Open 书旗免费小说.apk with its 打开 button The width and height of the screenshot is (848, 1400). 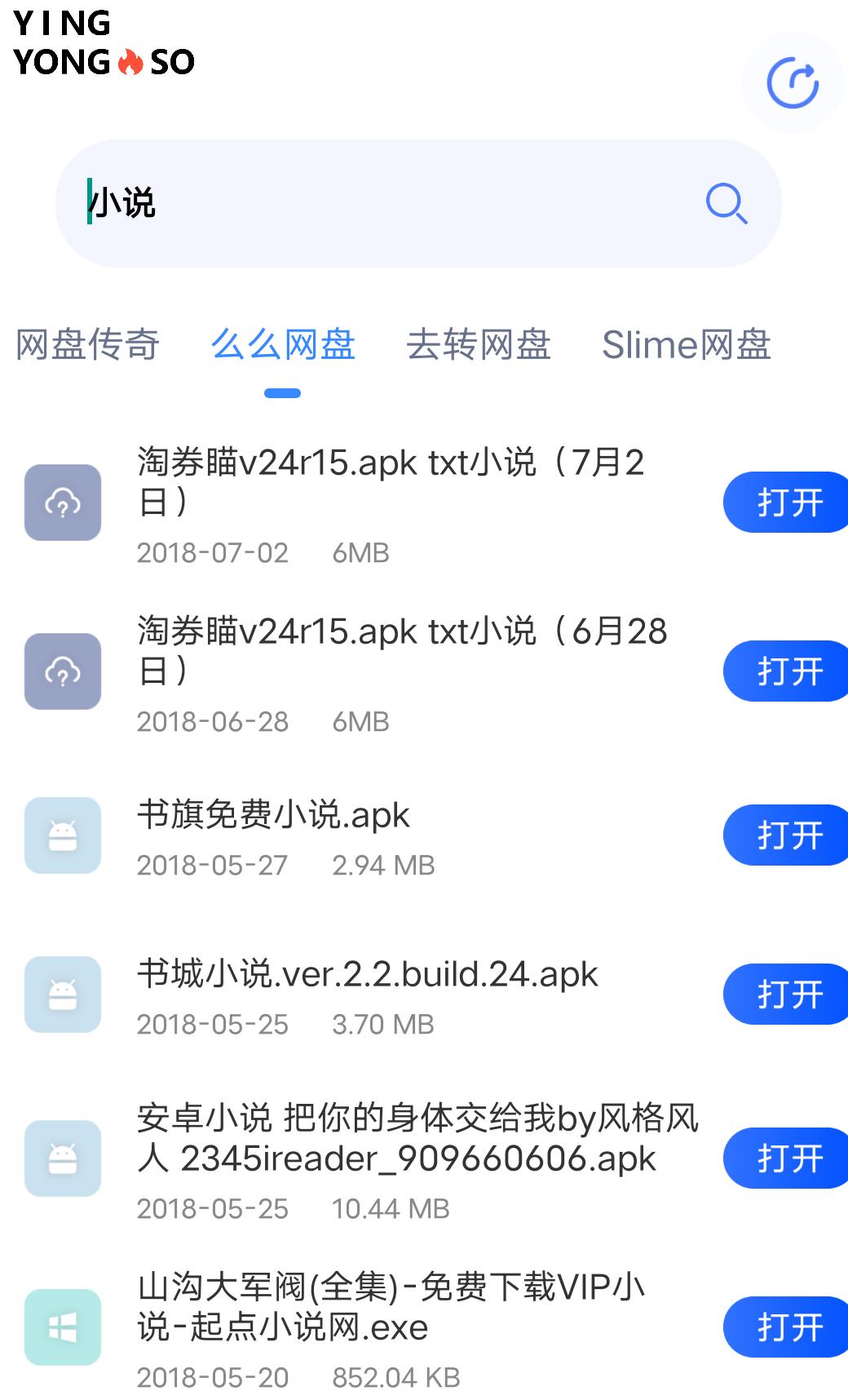pos(785,835)
